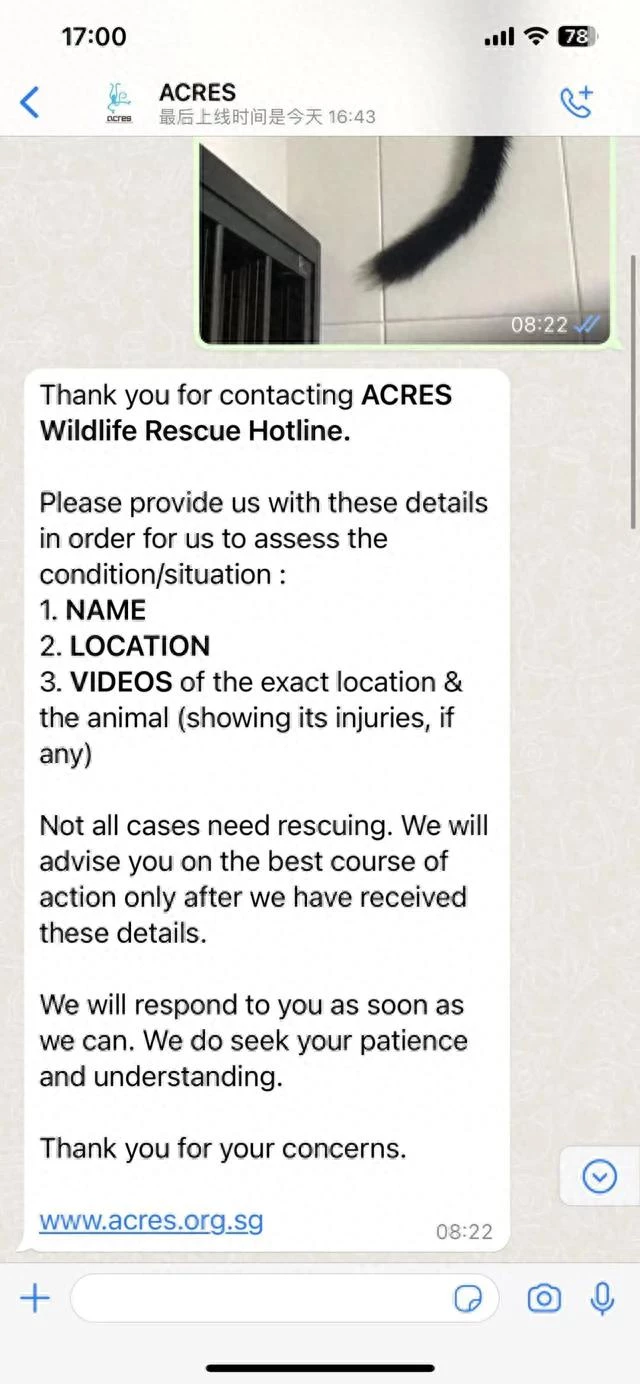Jump to latest messages with down arrow
The height and width of the screenshot is (1384, 640).
[x=599, y=1177]
